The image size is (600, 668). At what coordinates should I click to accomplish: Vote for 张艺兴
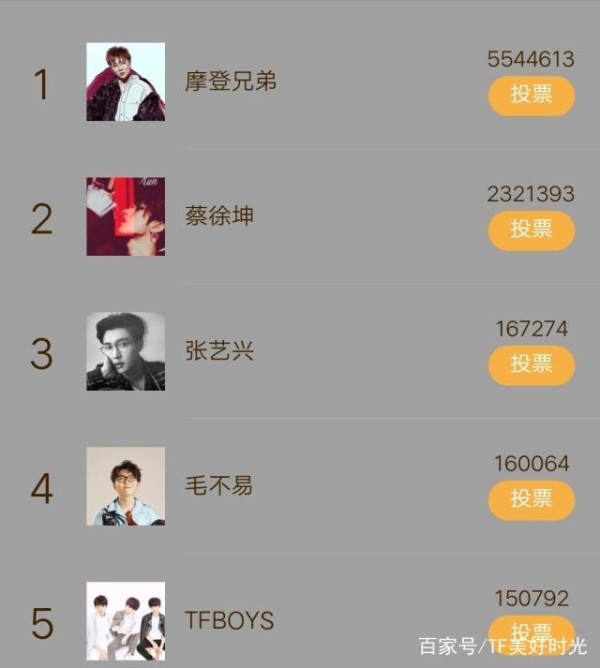pos(531,365)
